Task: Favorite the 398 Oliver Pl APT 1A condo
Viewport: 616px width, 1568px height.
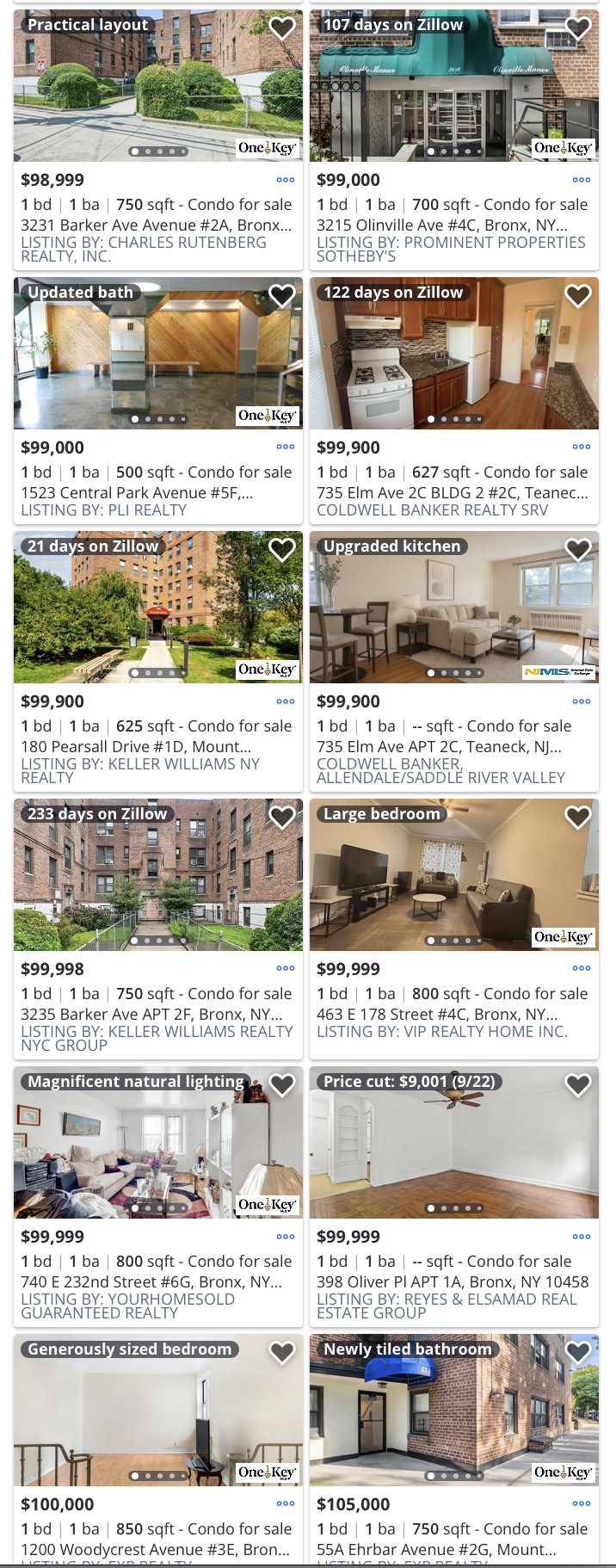Action: pyautogui.click(x=578, y=1085)
